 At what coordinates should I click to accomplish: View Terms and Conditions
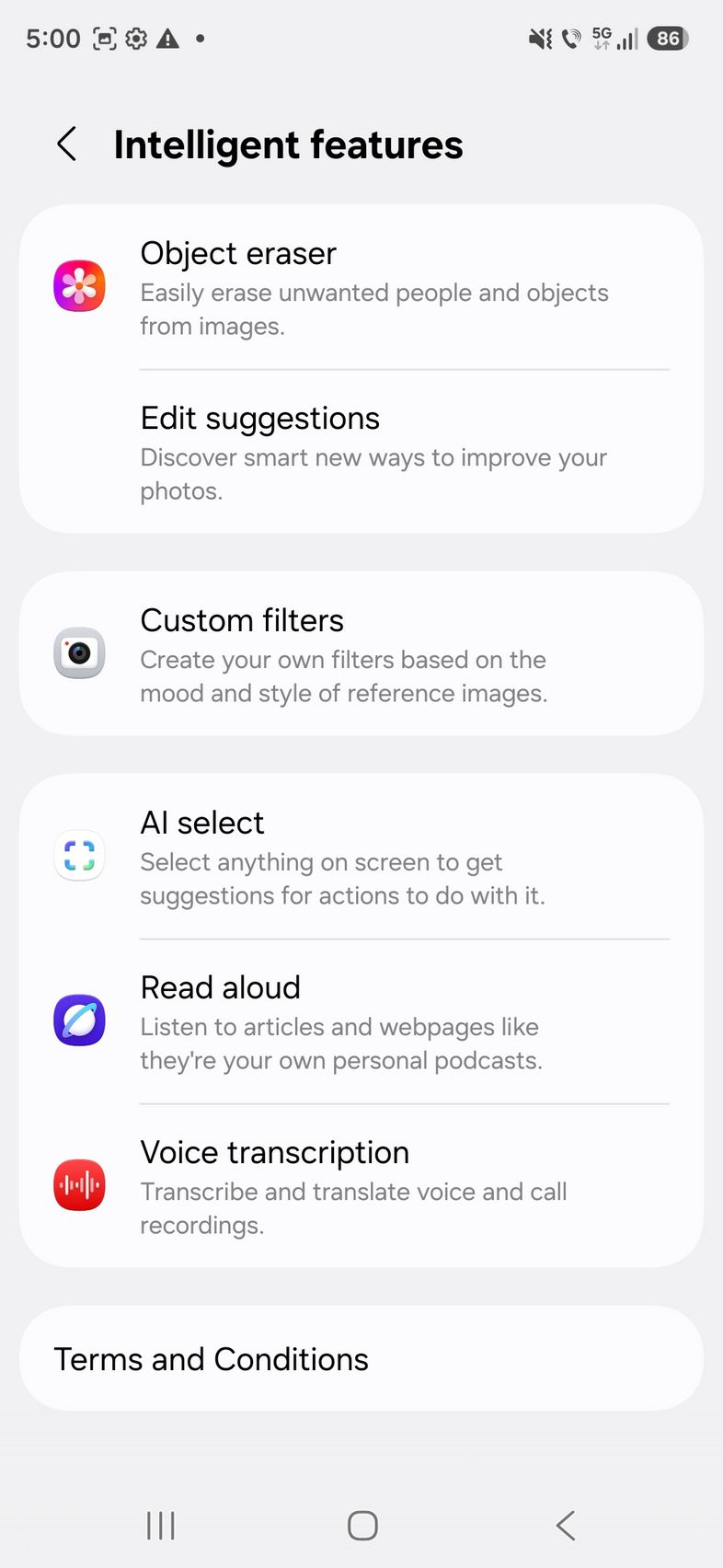click(361, 1359)
